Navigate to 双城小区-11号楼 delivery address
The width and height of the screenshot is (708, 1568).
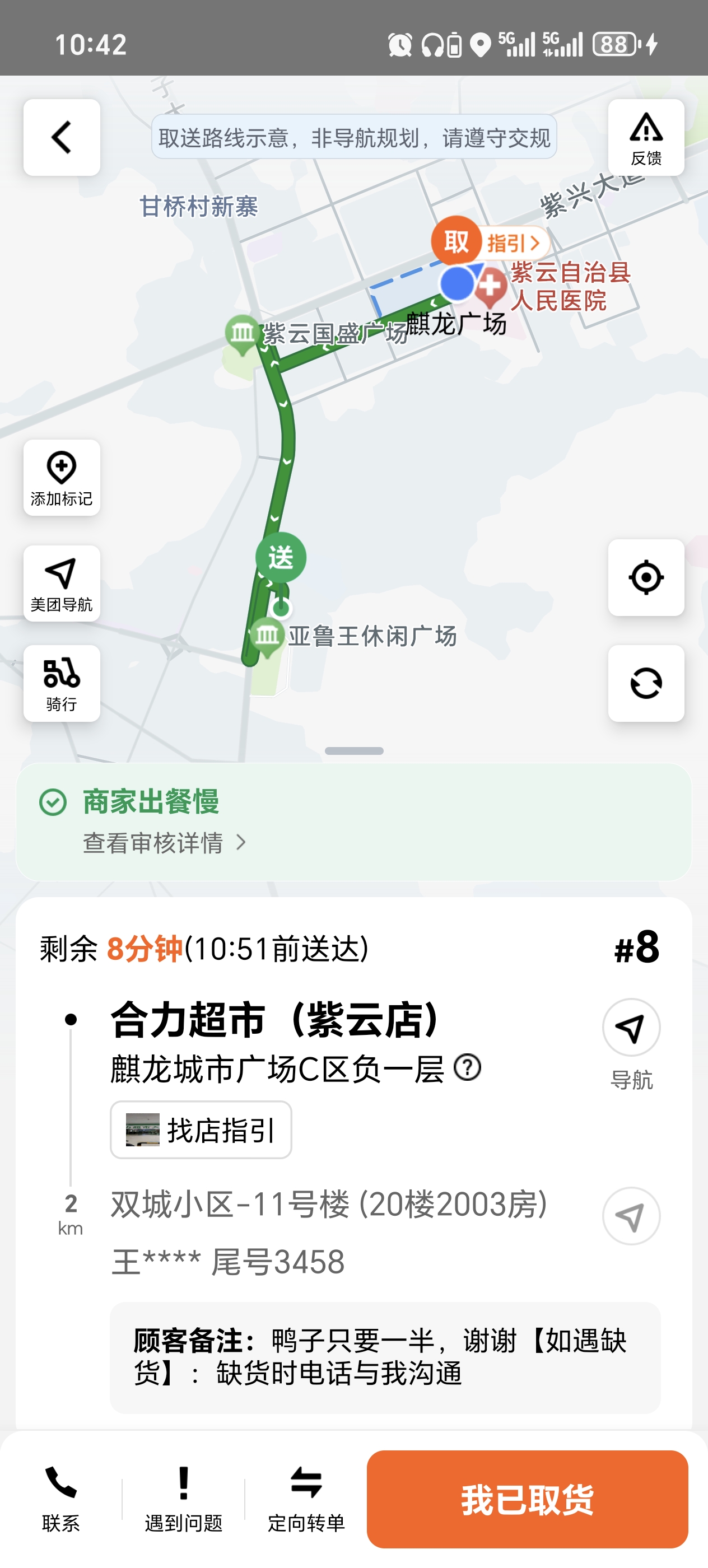tap(631, 1216)
